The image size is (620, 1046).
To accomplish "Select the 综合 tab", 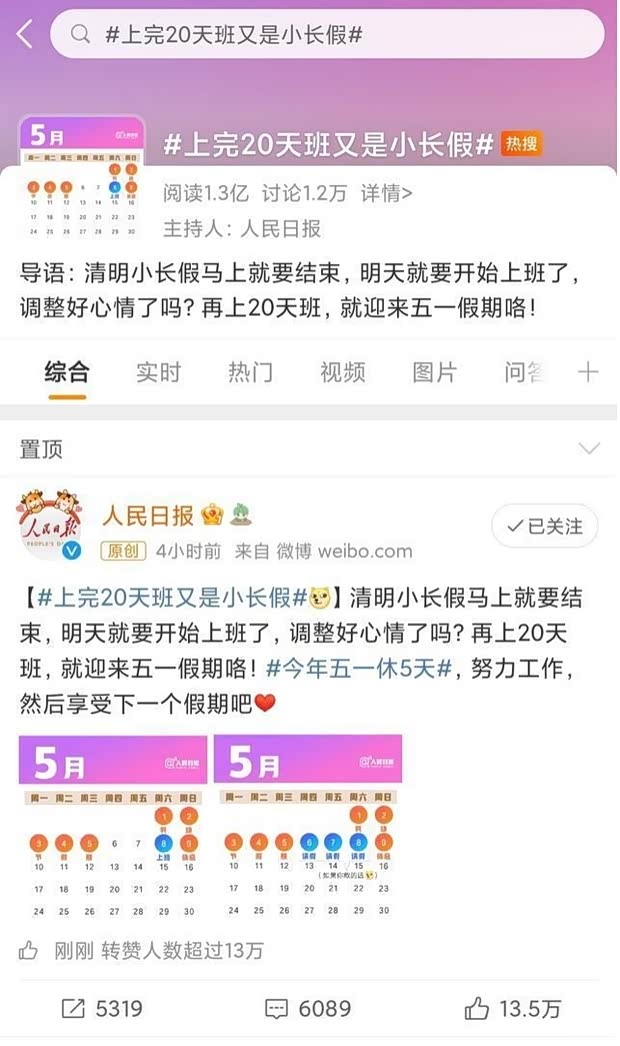I will (67, 373).
